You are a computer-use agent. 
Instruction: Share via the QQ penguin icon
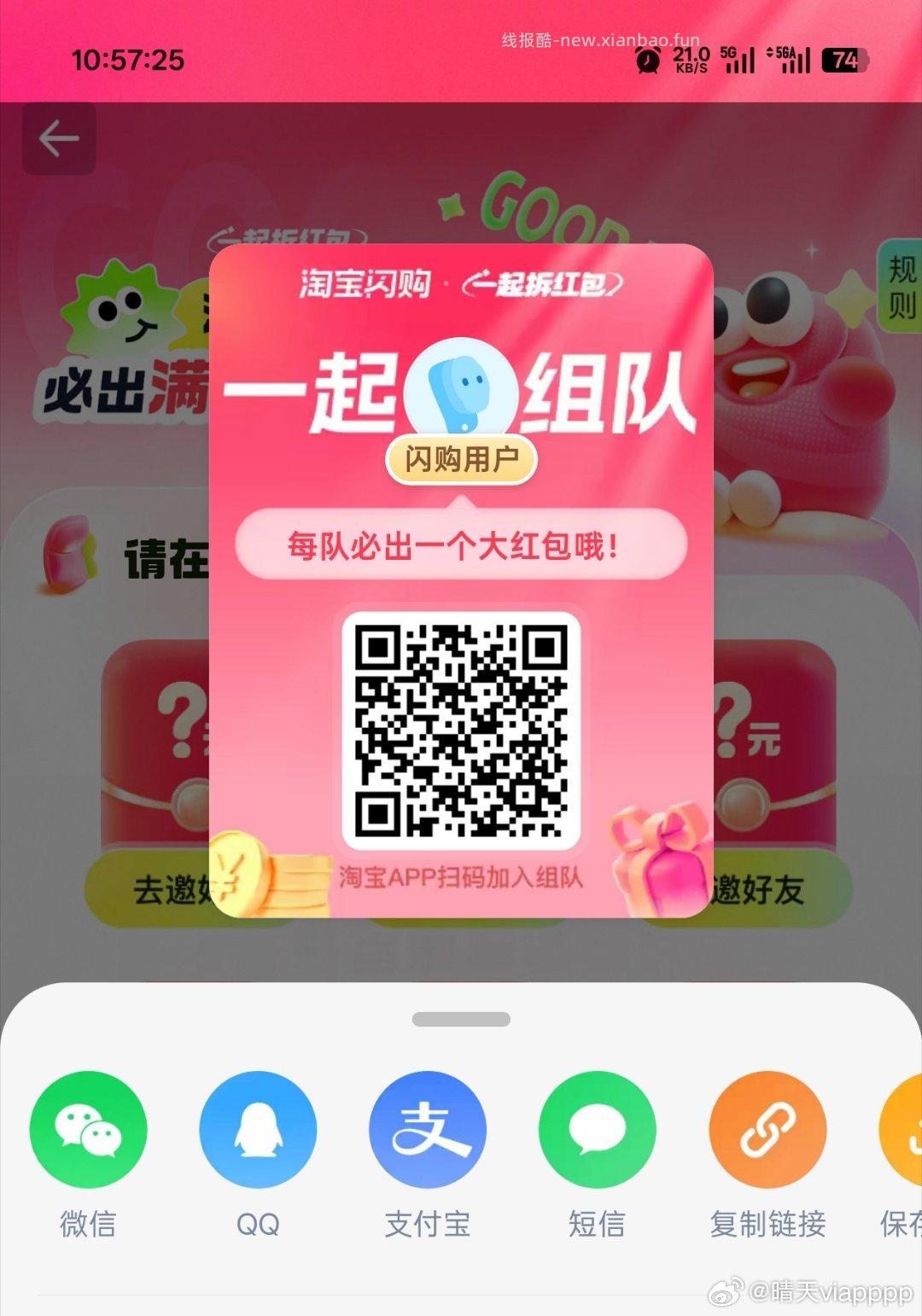point(257,1129)
